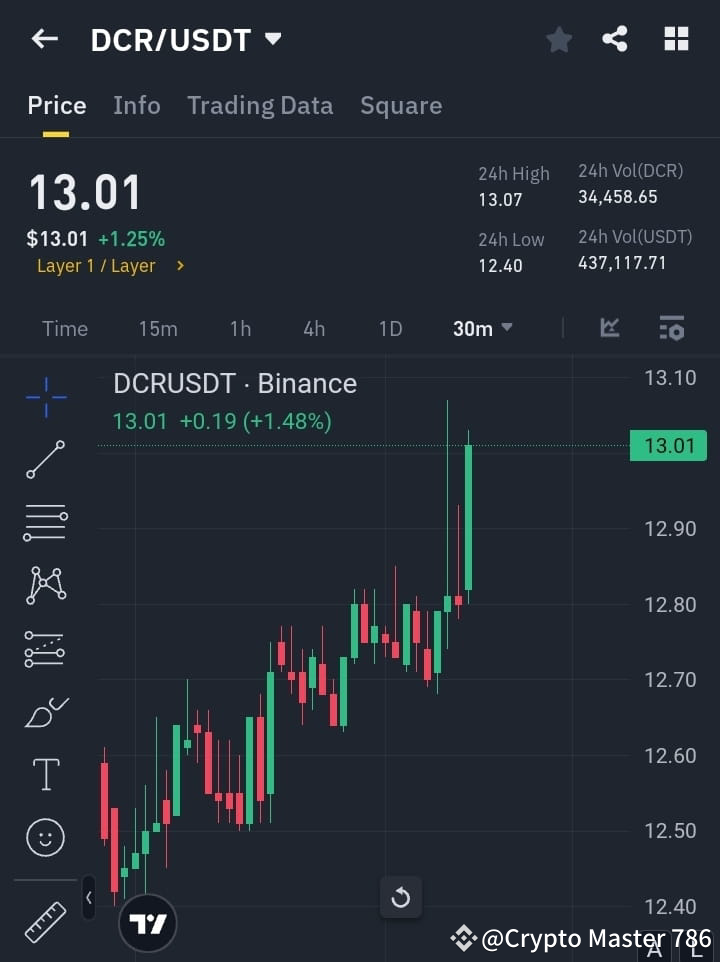
Task: Refresh the chart with the reload icon
Action: (x=401, y=898)
